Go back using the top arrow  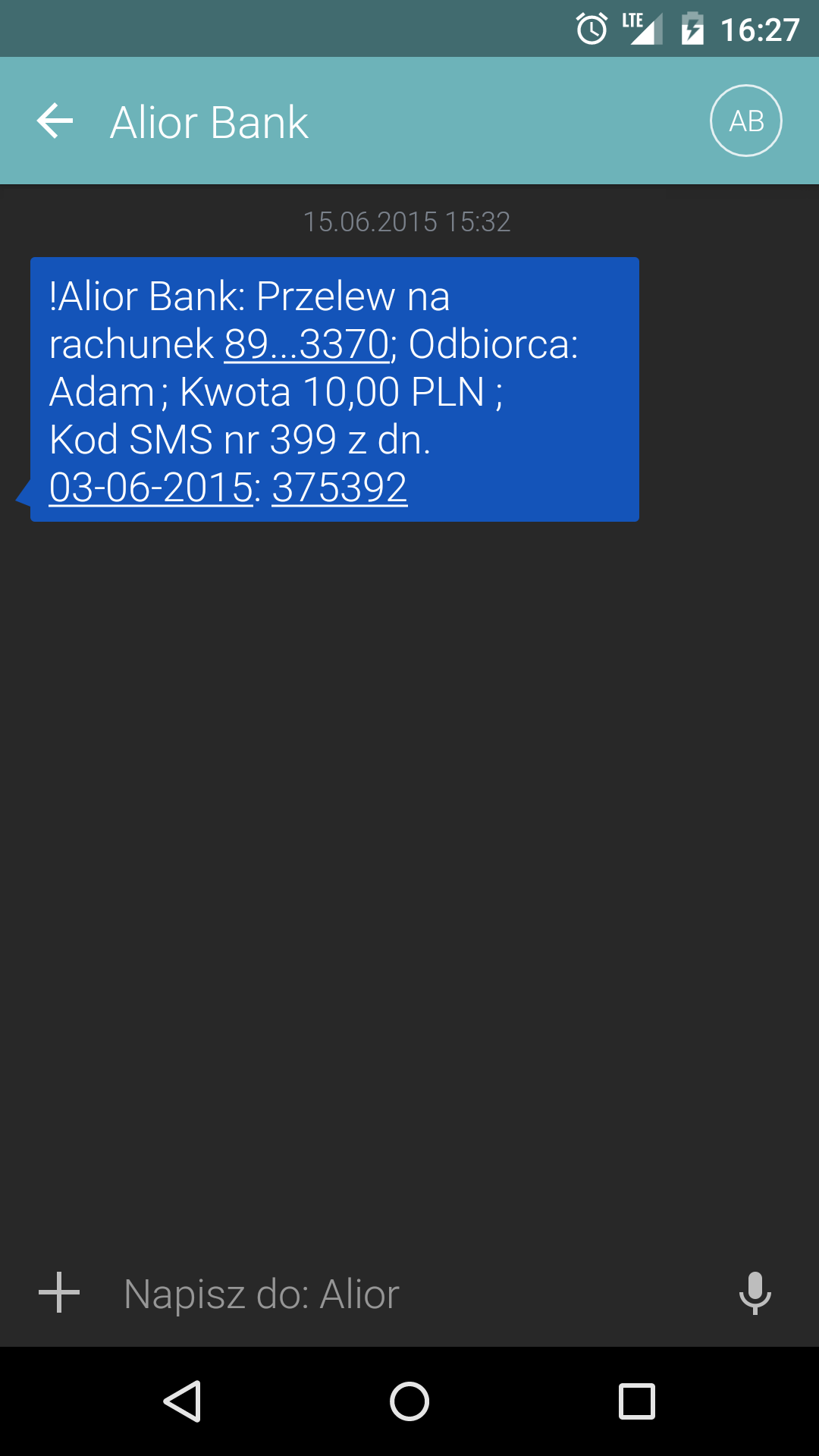(55, 121)
